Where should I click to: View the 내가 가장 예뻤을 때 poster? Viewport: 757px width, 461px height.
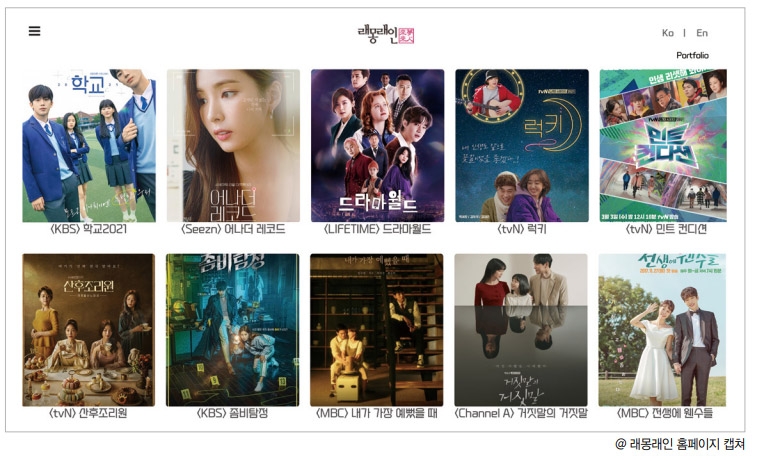(x=377, y=329)
